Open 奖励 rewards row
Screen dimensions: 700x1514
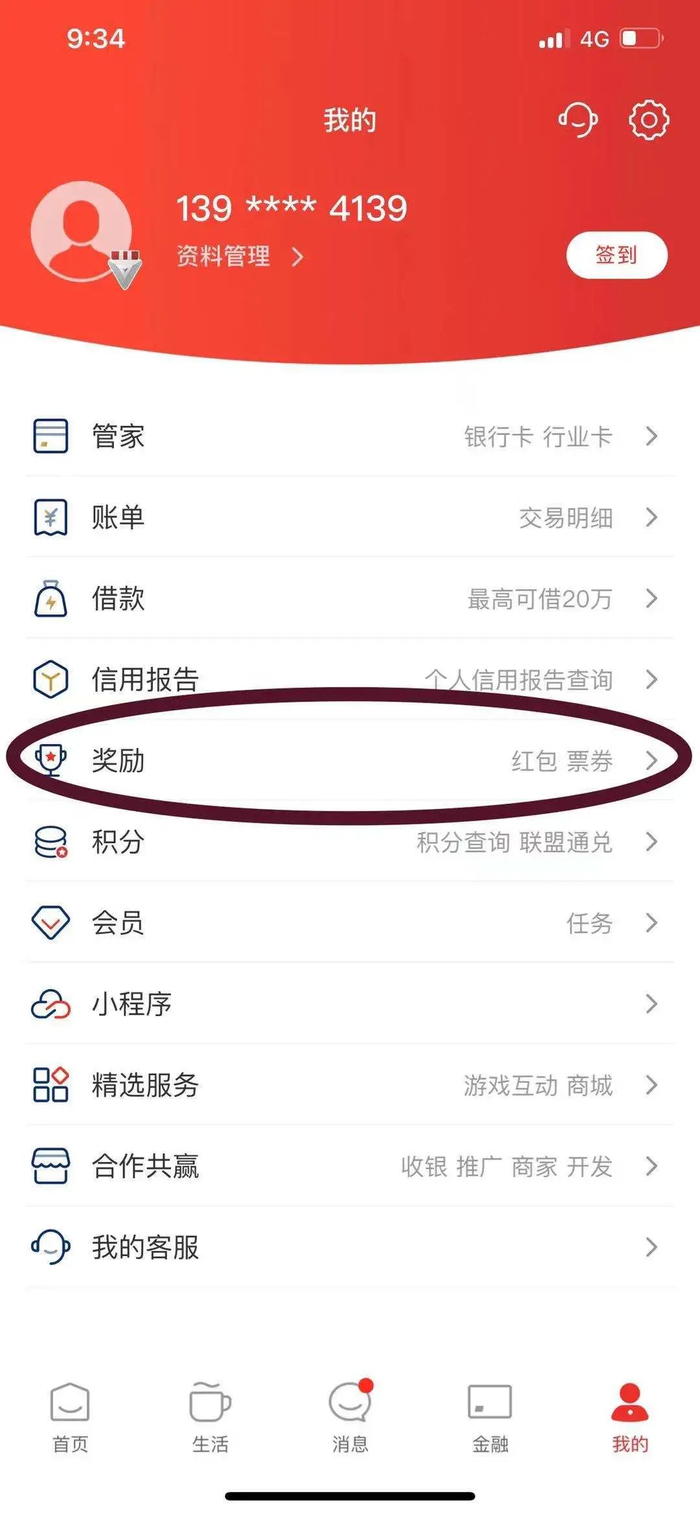[x=350, y=761]
